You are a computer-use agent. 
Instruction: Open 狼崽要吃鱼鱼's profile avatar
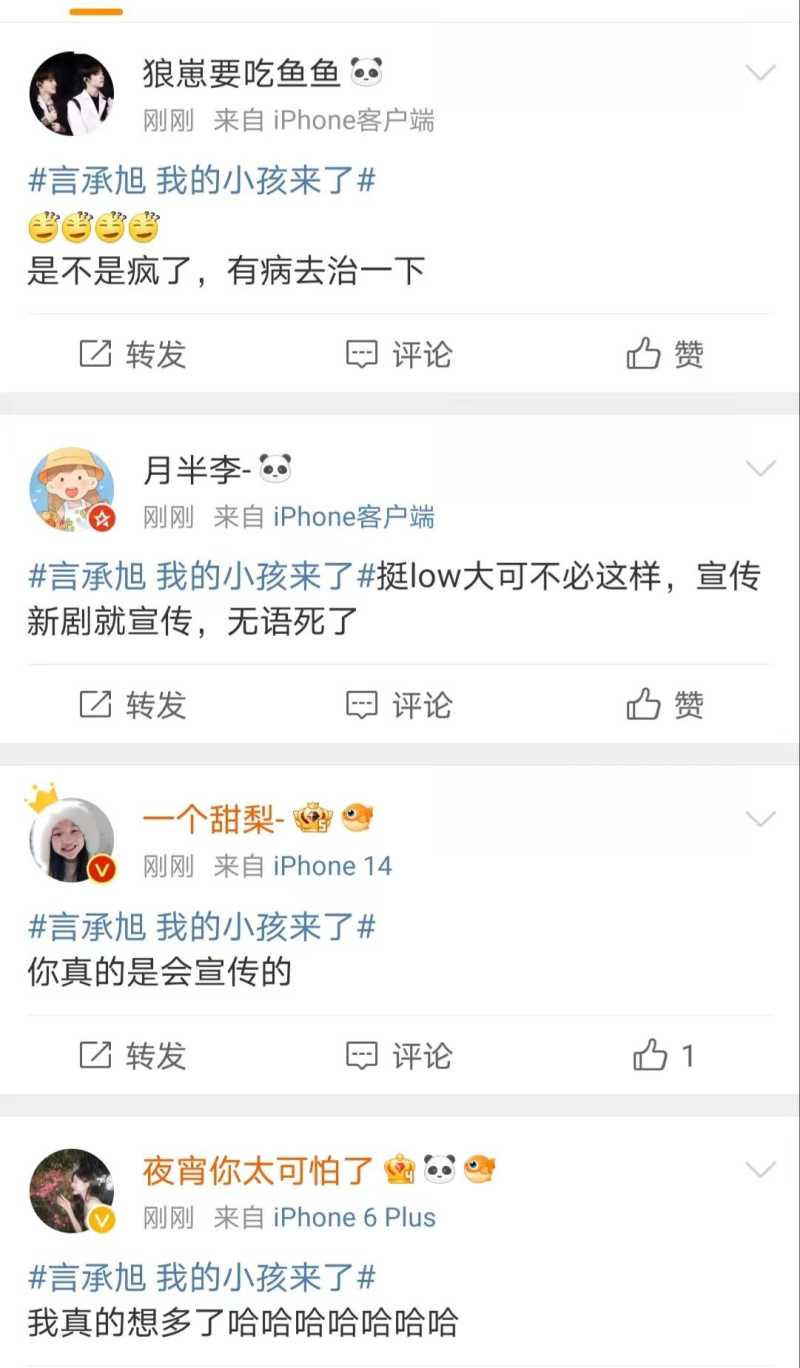[71, 93]
